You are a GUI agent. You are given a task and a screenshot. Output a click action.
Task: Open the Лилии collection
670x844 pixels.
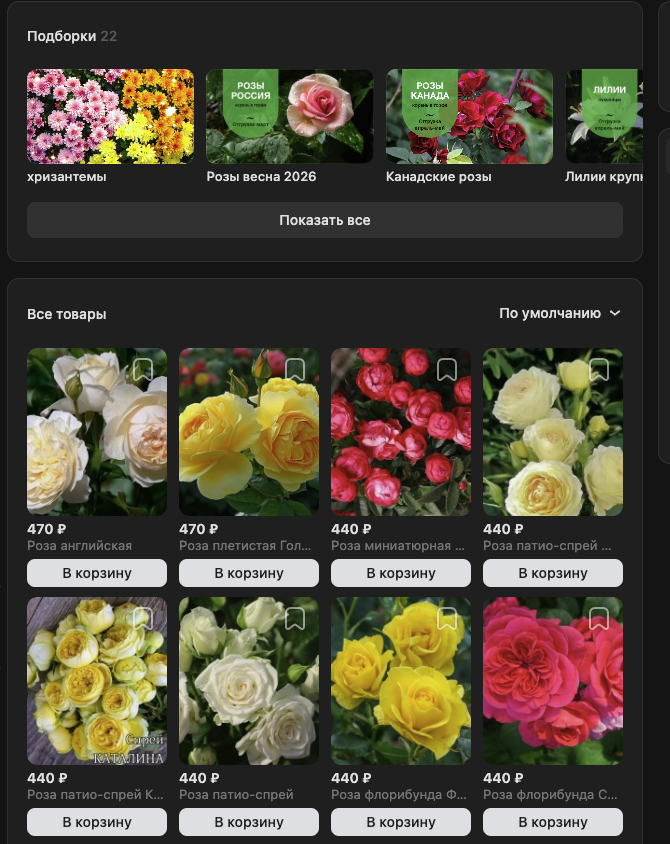[605, 116]
